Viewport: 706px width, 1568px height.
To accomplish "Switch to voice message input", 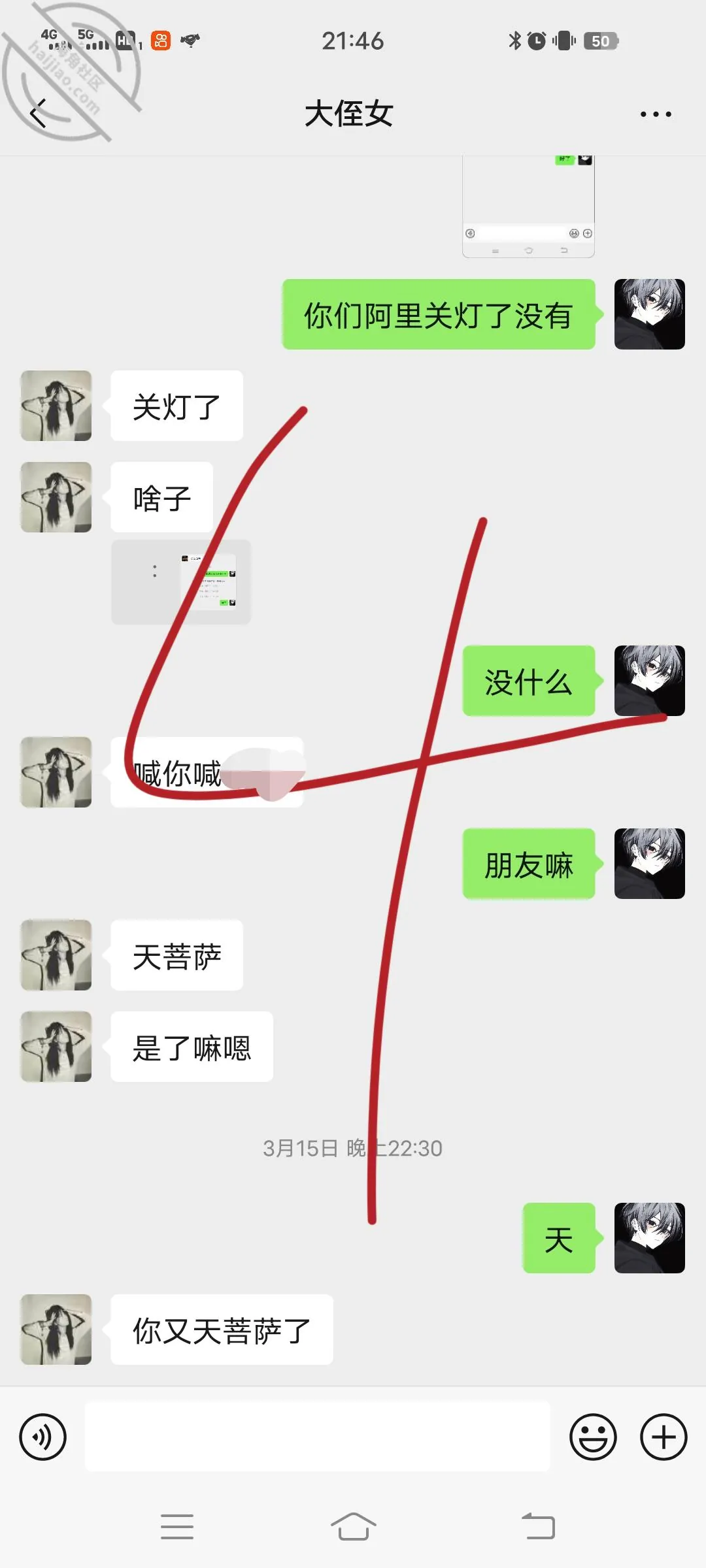I will coord(43,1437).
